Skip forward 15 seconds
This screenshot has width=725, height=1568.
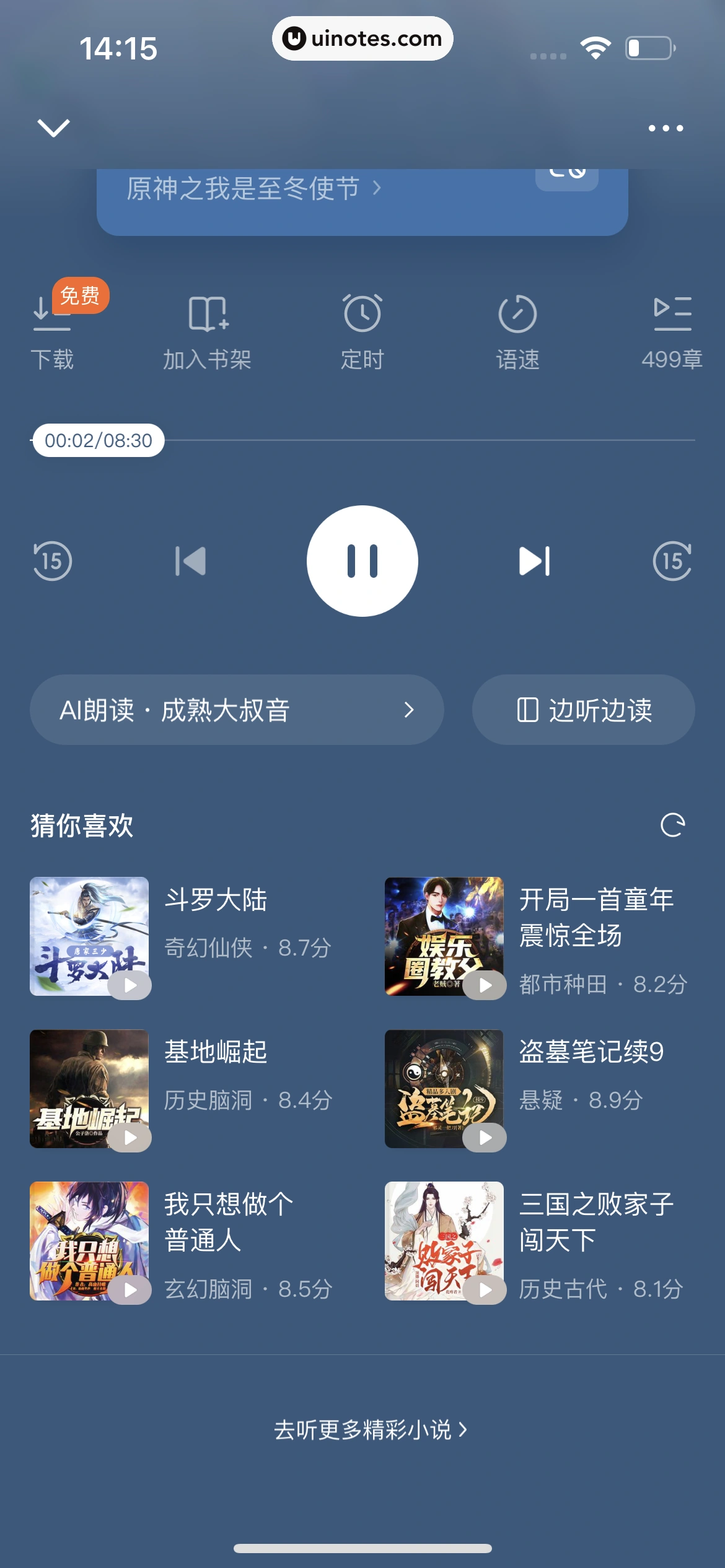(672, 561)
